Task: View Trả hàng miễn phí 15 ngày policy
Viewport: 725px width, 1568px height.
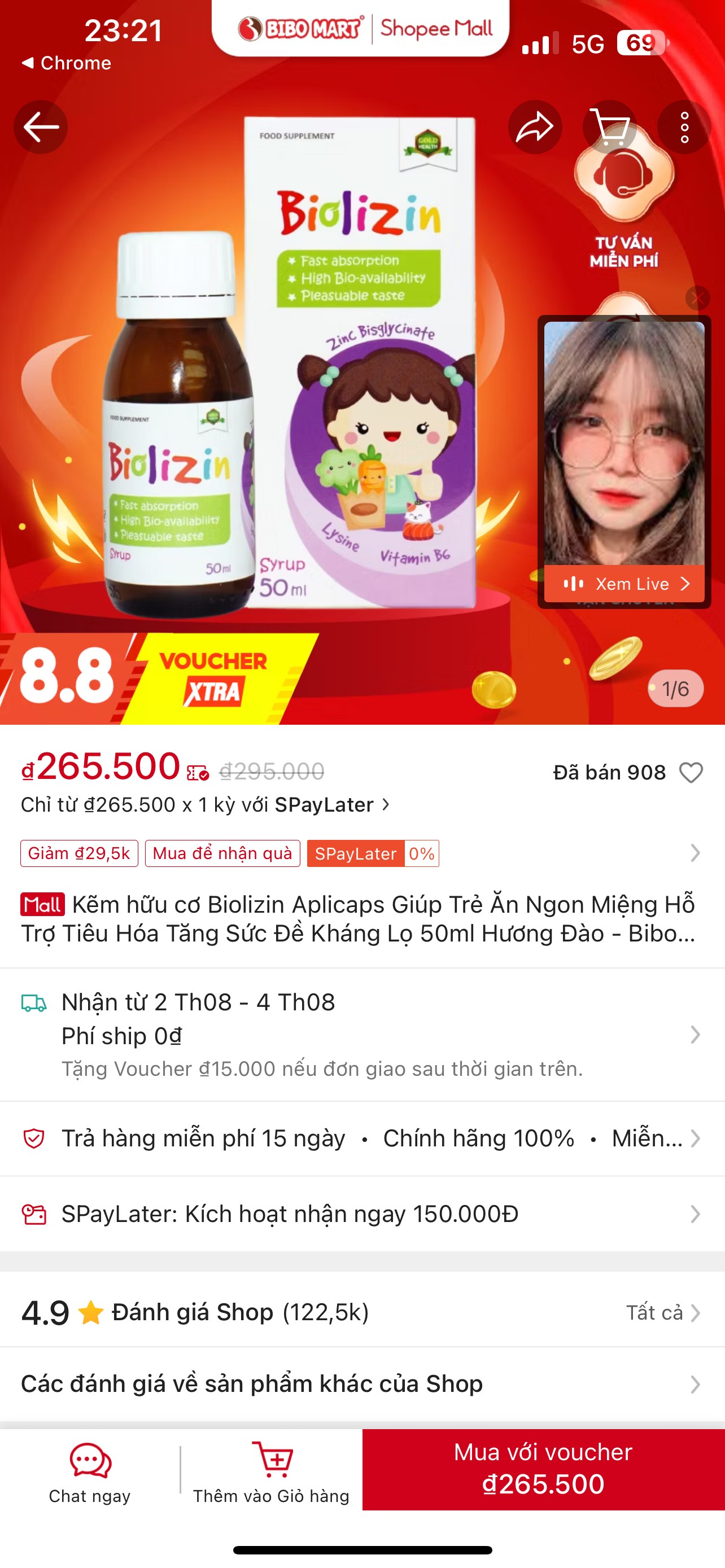Action: click(x=362, y=1138)
